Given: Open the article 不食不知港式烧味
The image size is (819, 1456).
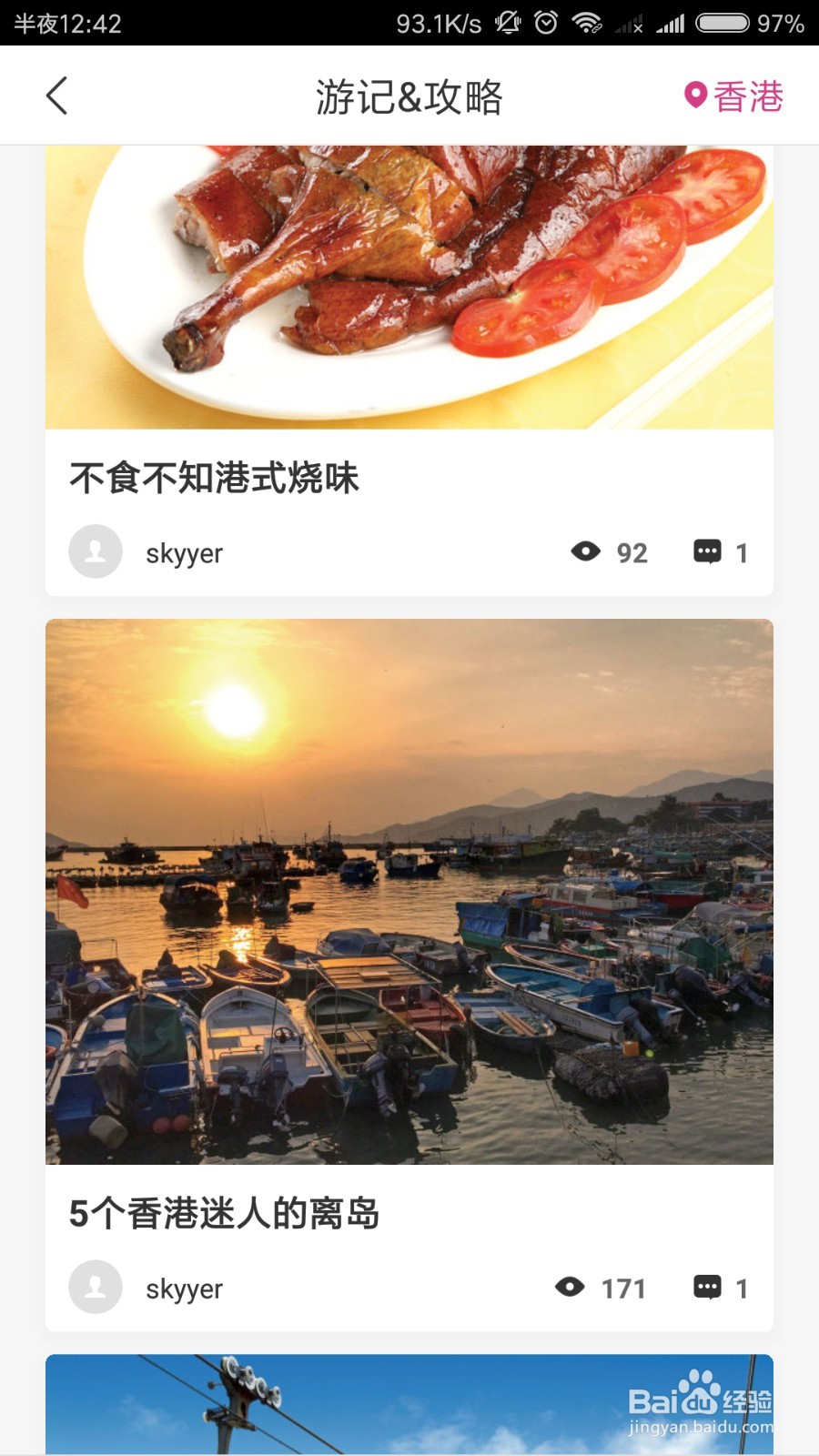Looking at the screenshot, I should [215, 478].
